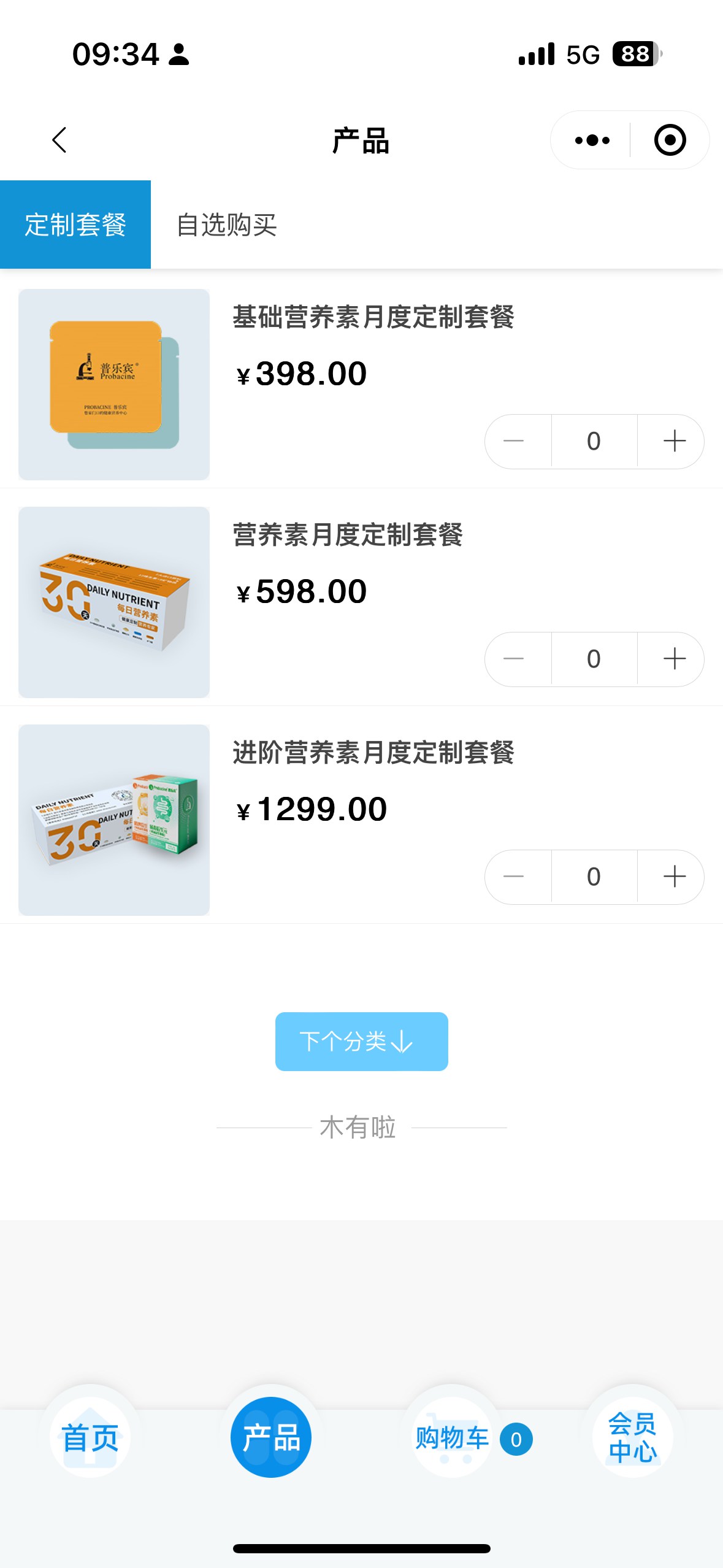Close the mini program via the circle icon
723x1568 pixels.
(x=670, y=140)
